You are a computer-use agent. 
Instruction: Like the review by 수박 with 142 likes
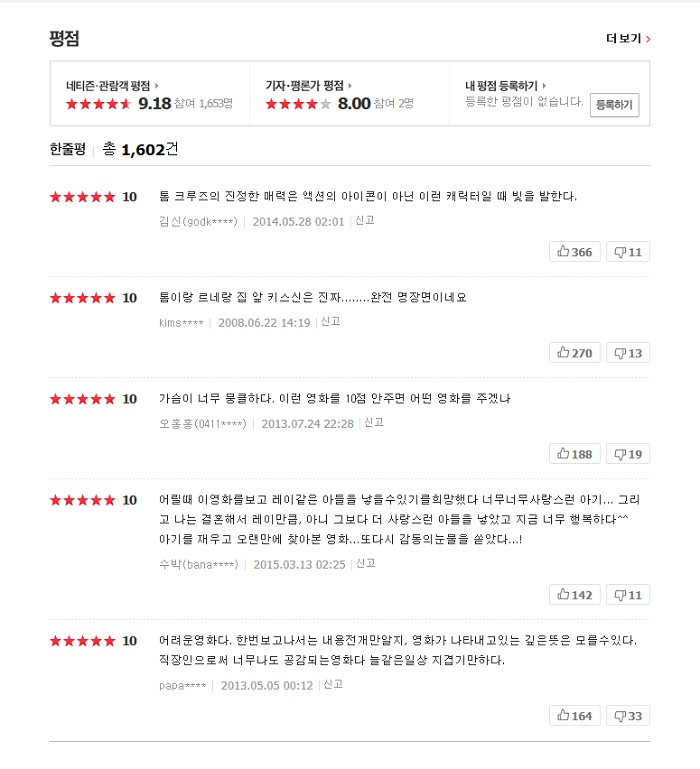(575, 595)
